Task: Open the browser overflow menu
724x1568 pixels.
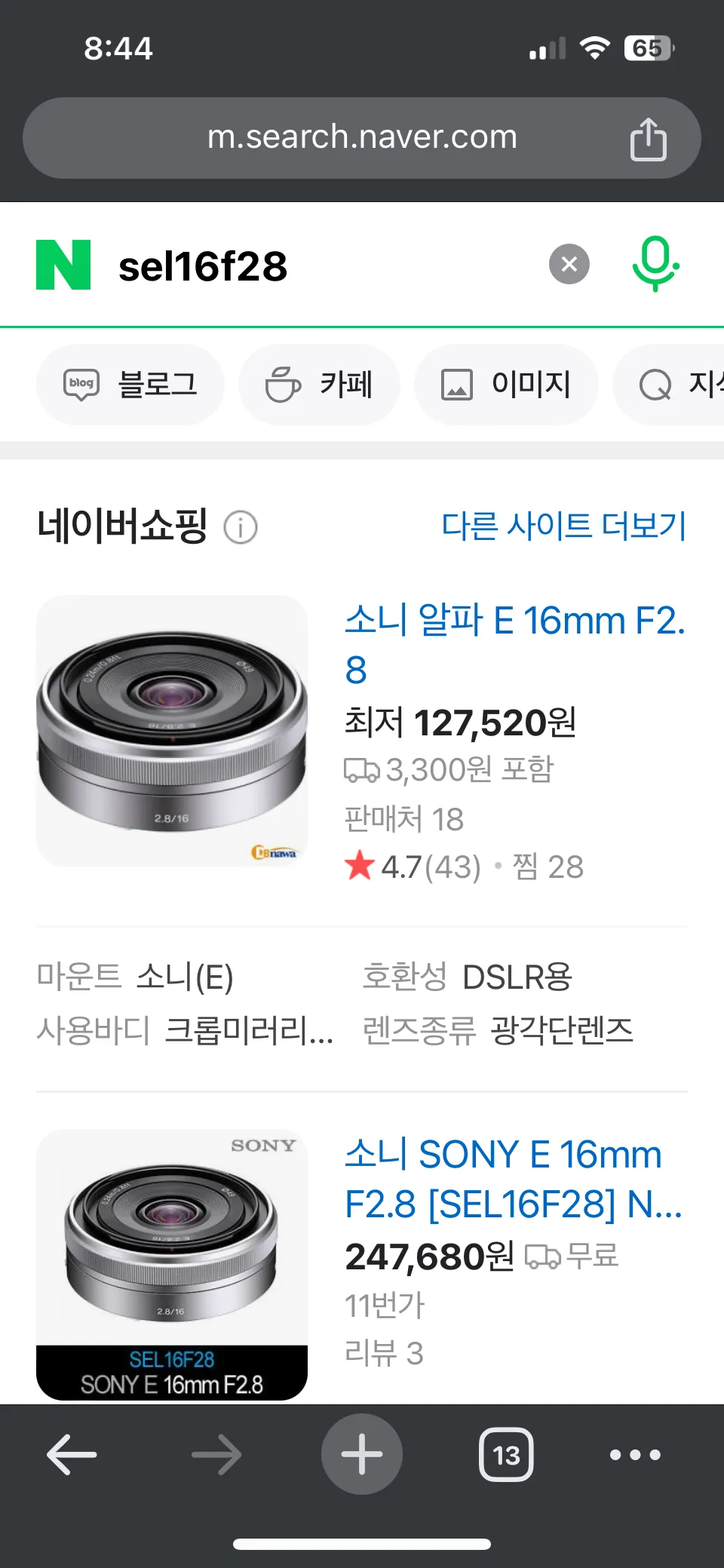Action: click(634, 1454)
